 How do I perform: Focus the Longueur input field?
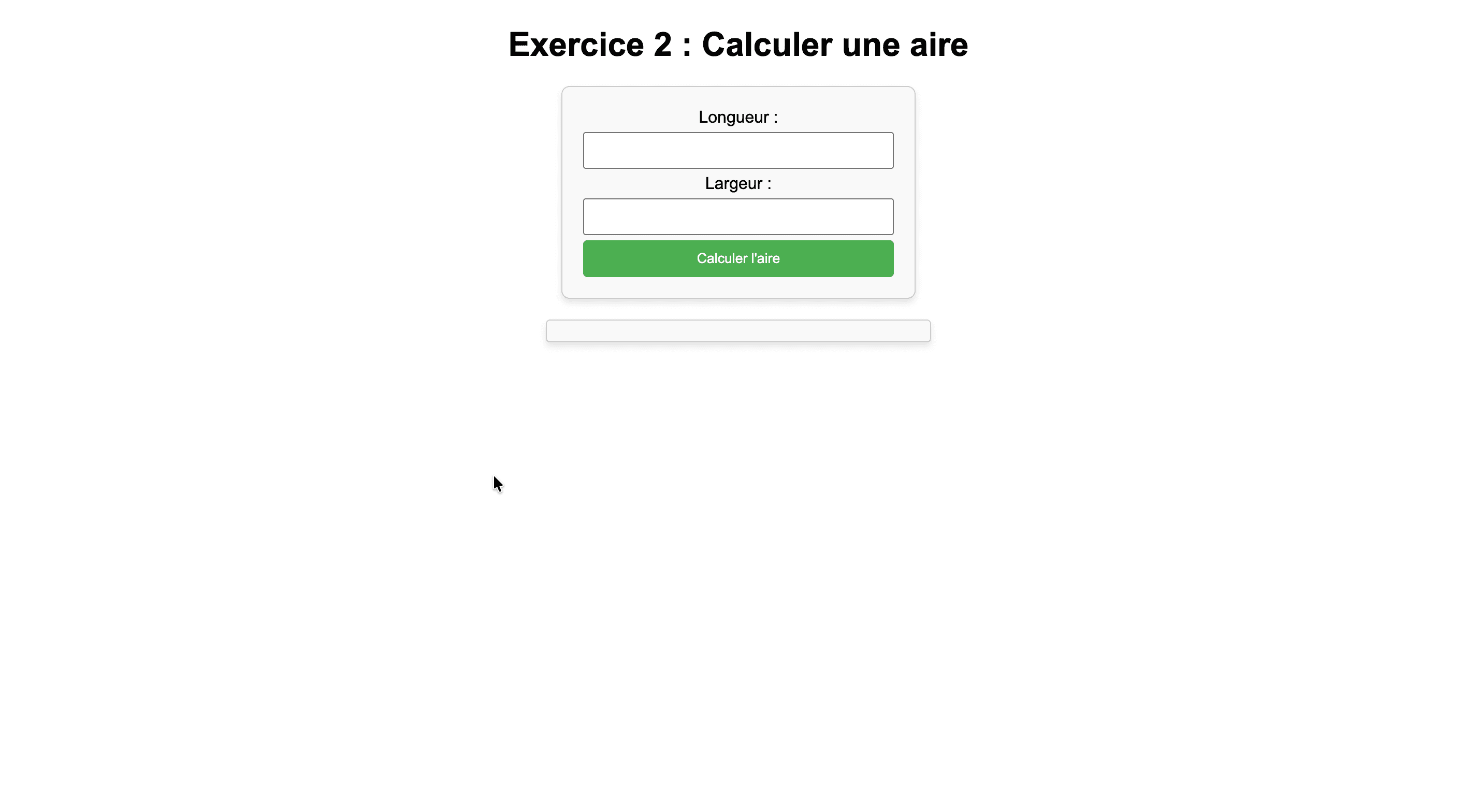[x=738, y=150]
